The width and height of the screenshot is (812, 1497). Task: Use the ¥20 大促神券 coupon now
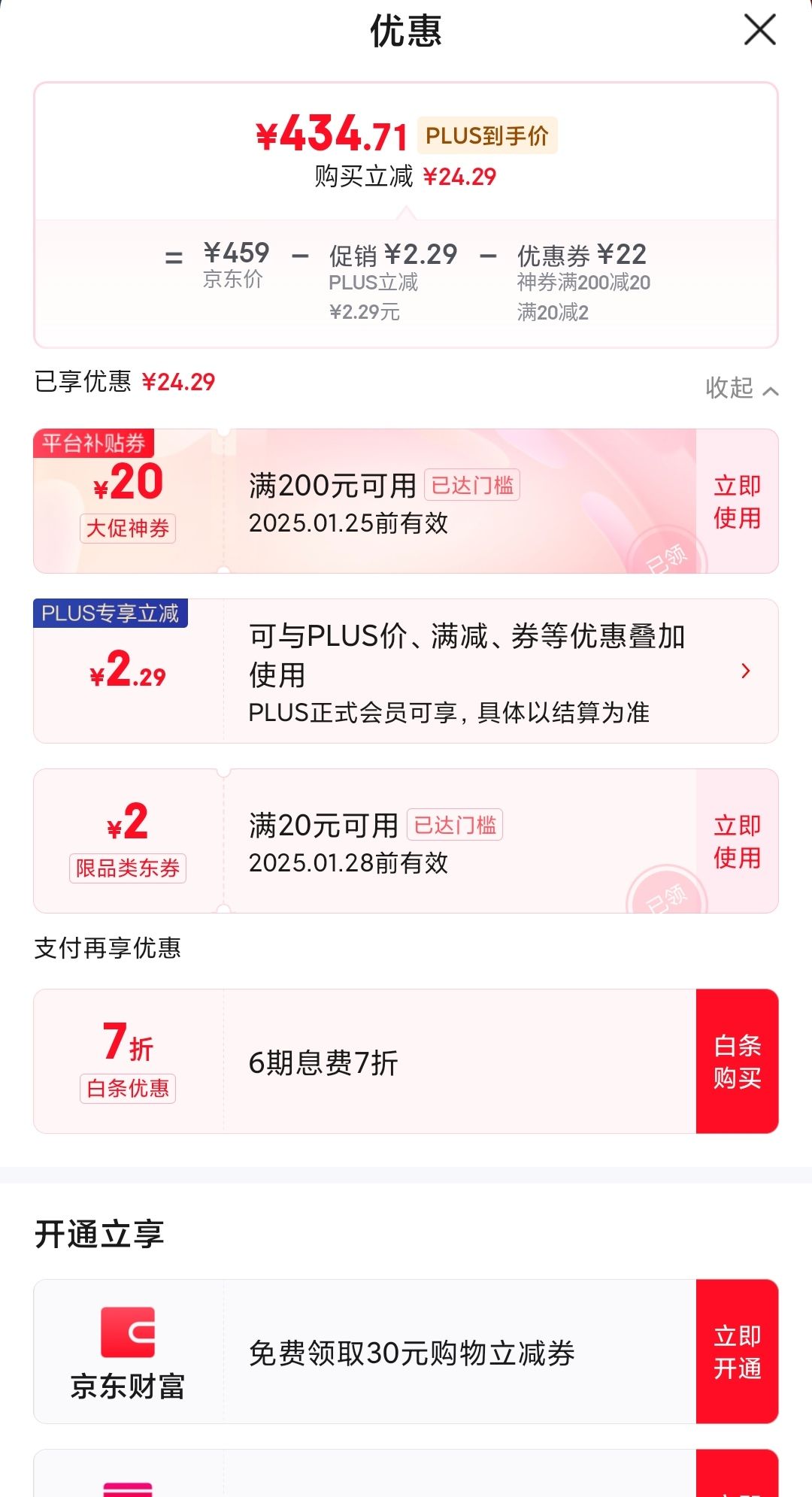737,502
